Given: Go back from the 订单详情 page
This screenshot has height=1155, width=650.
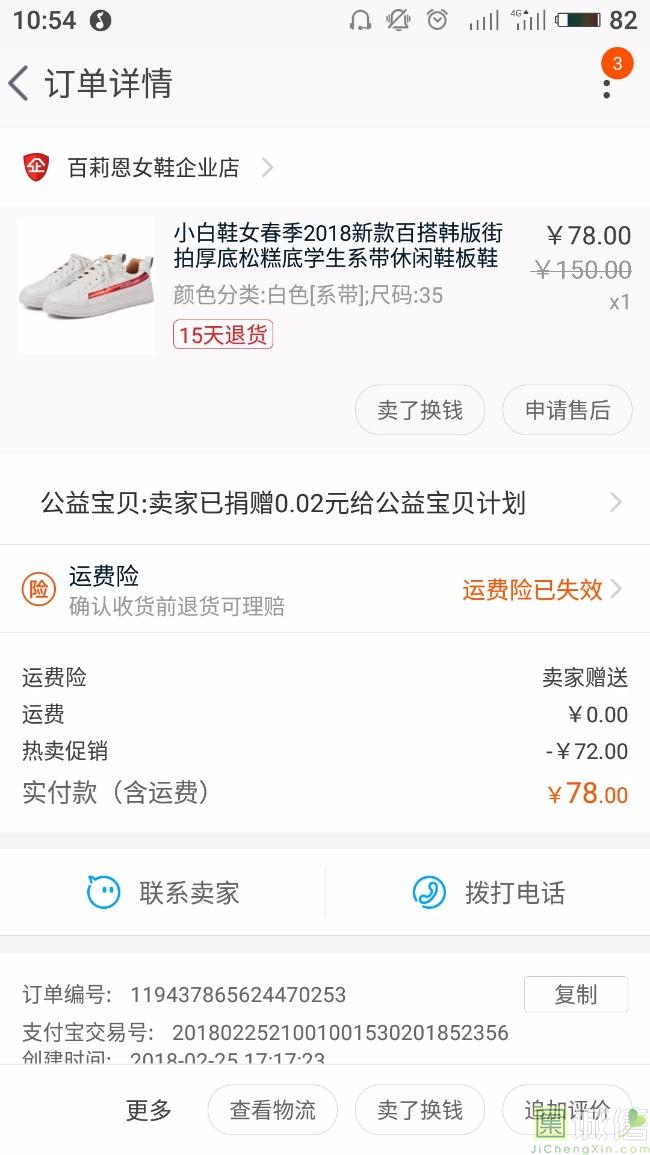Looking at the screenshot, I should (20, 83).
